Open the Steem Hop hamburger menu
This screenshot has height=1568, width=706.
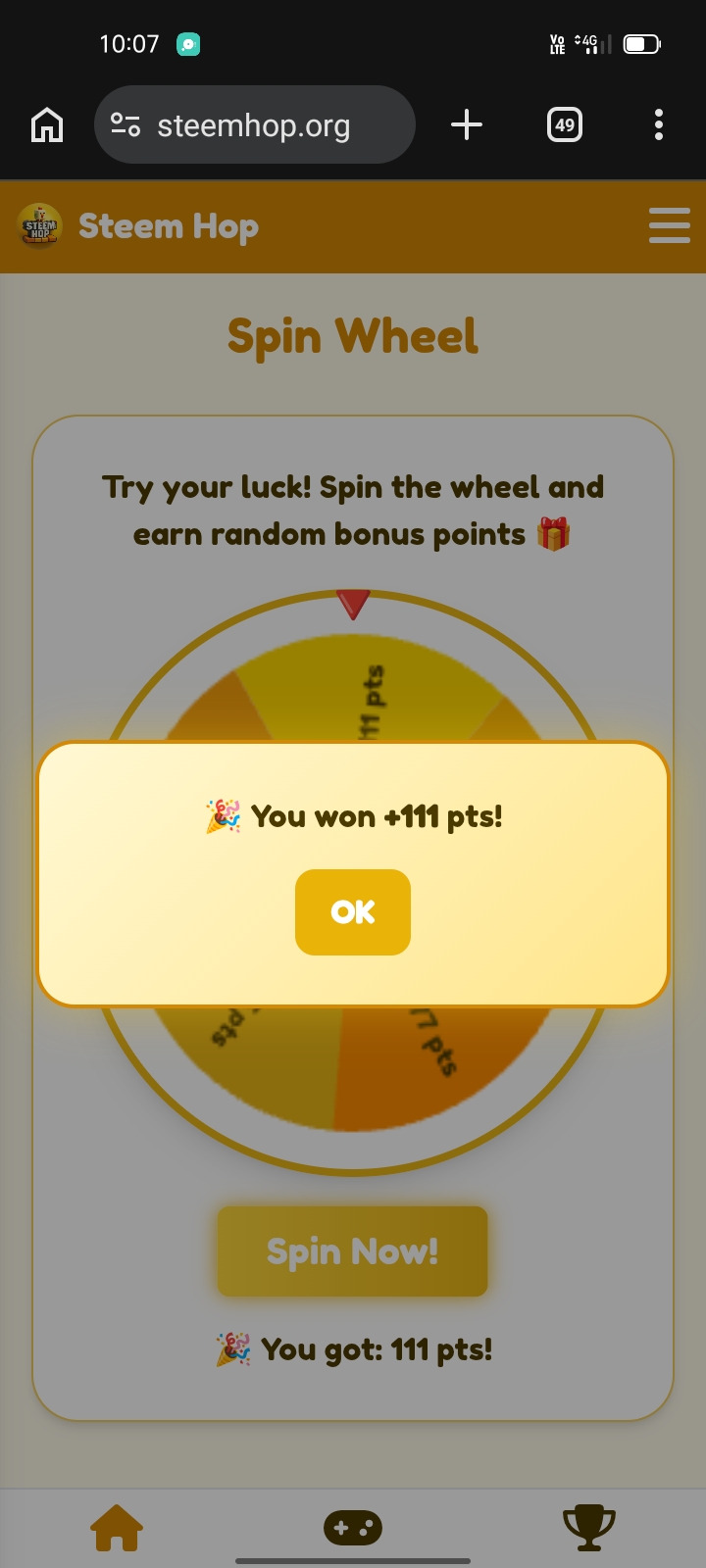670,225
